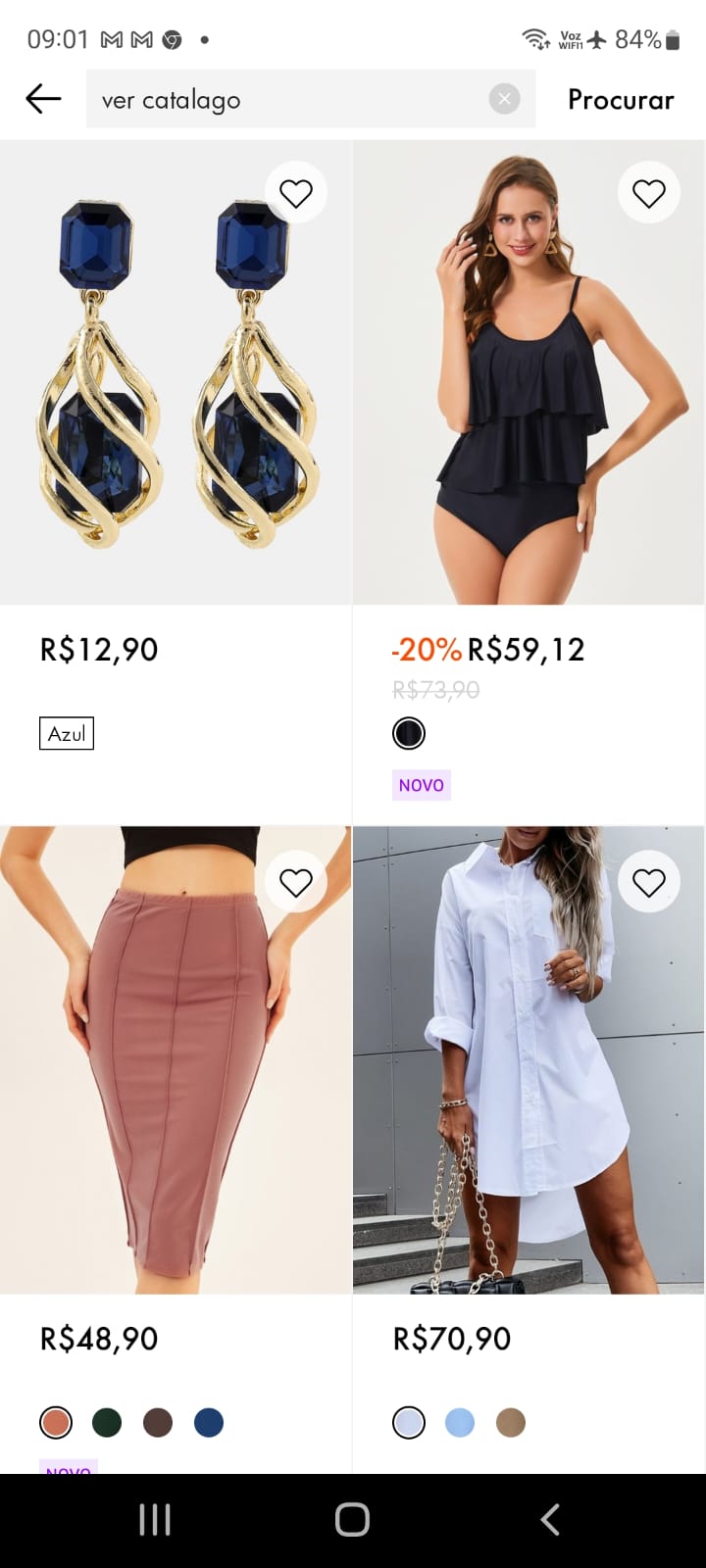Screen dimensions: 706x1568
Task: Like the pink pencil skirt
Action: pyautogui.click(x=295, y=883)
